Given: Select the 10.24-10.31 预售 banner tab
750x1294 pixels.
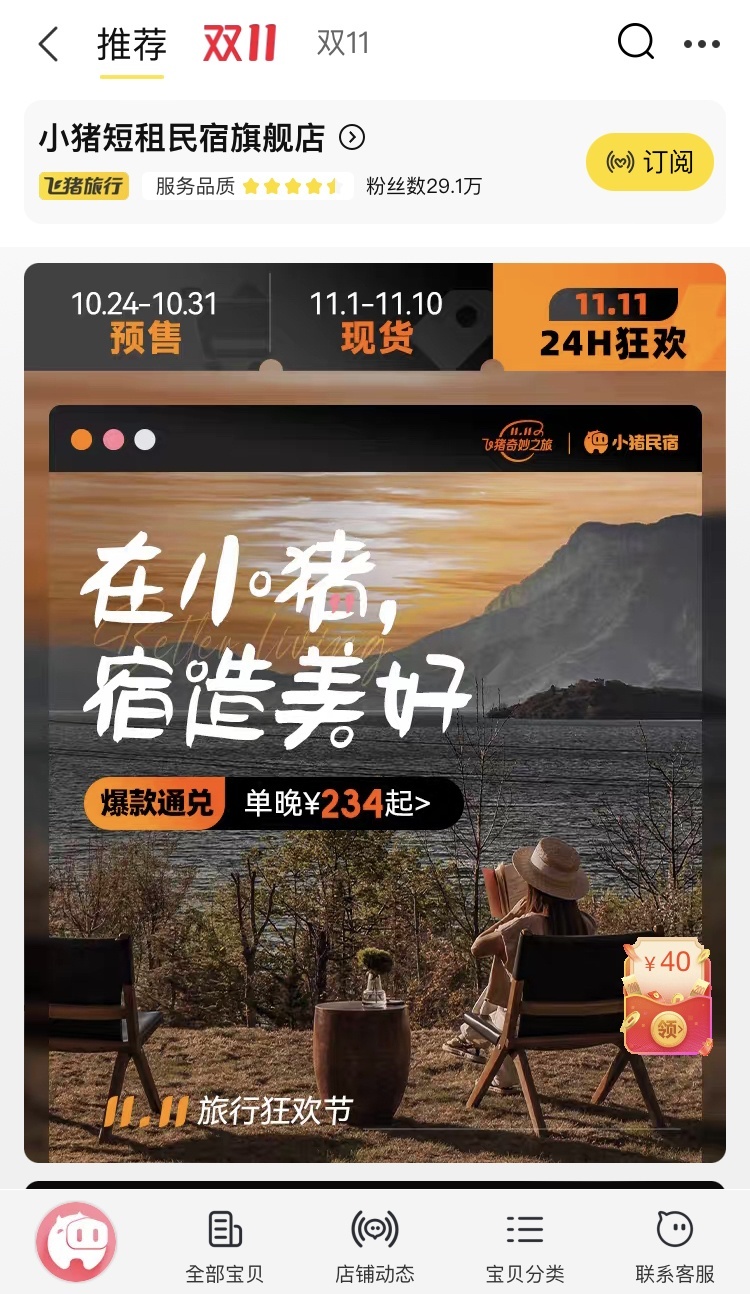Looking at the screenshot, I should (144, 322).
